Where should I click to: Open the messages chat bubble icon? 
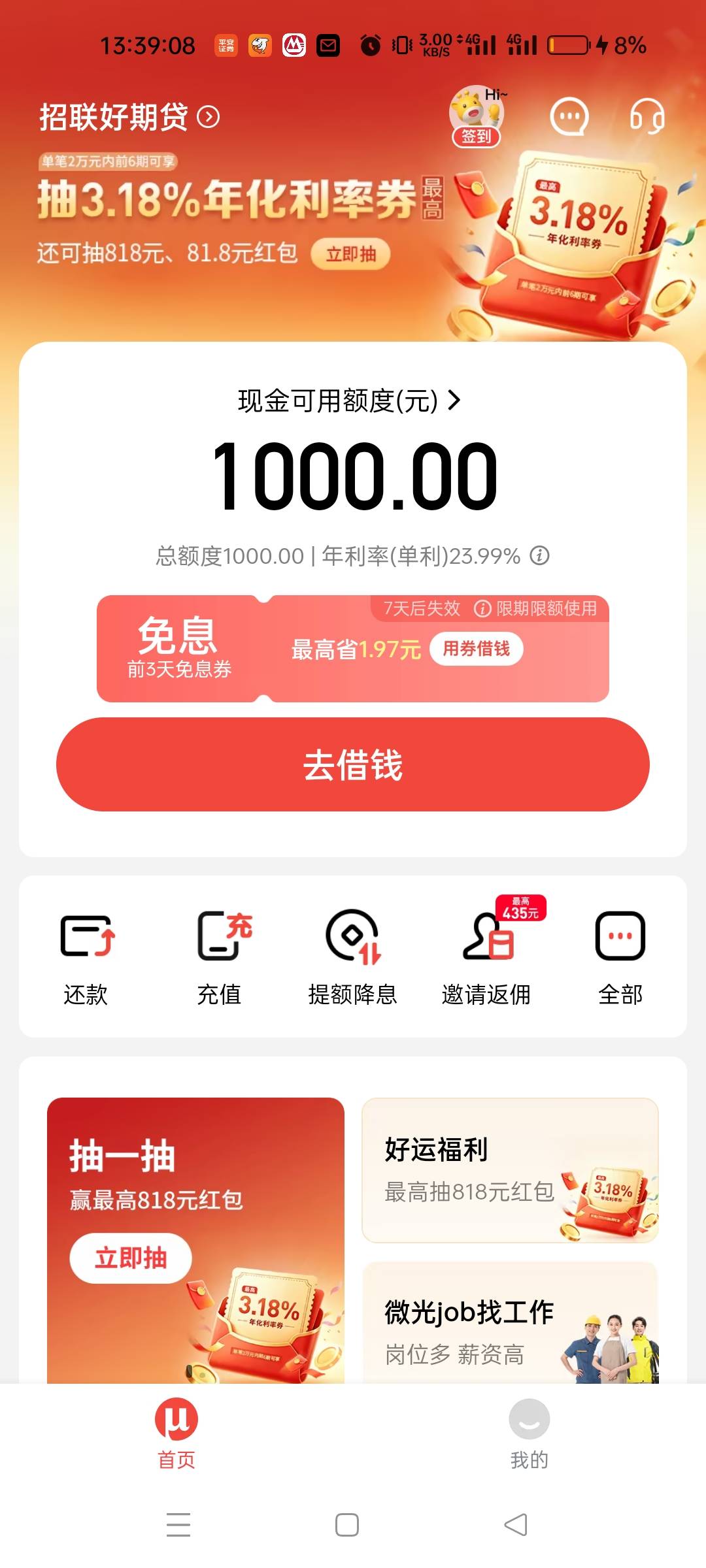(569, 117)
